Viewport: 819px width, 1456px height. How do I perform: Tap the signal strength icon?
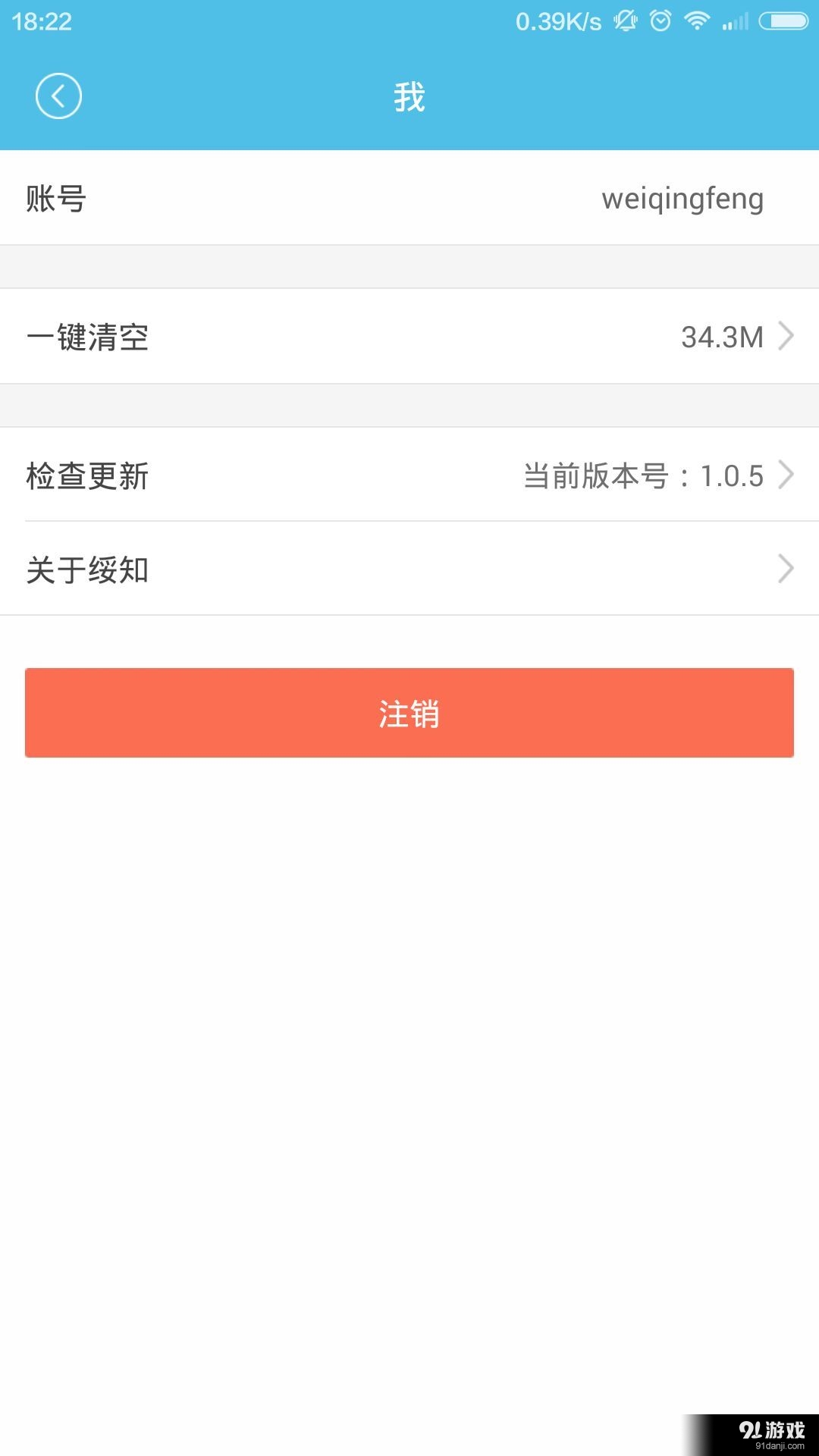(736, 20)
